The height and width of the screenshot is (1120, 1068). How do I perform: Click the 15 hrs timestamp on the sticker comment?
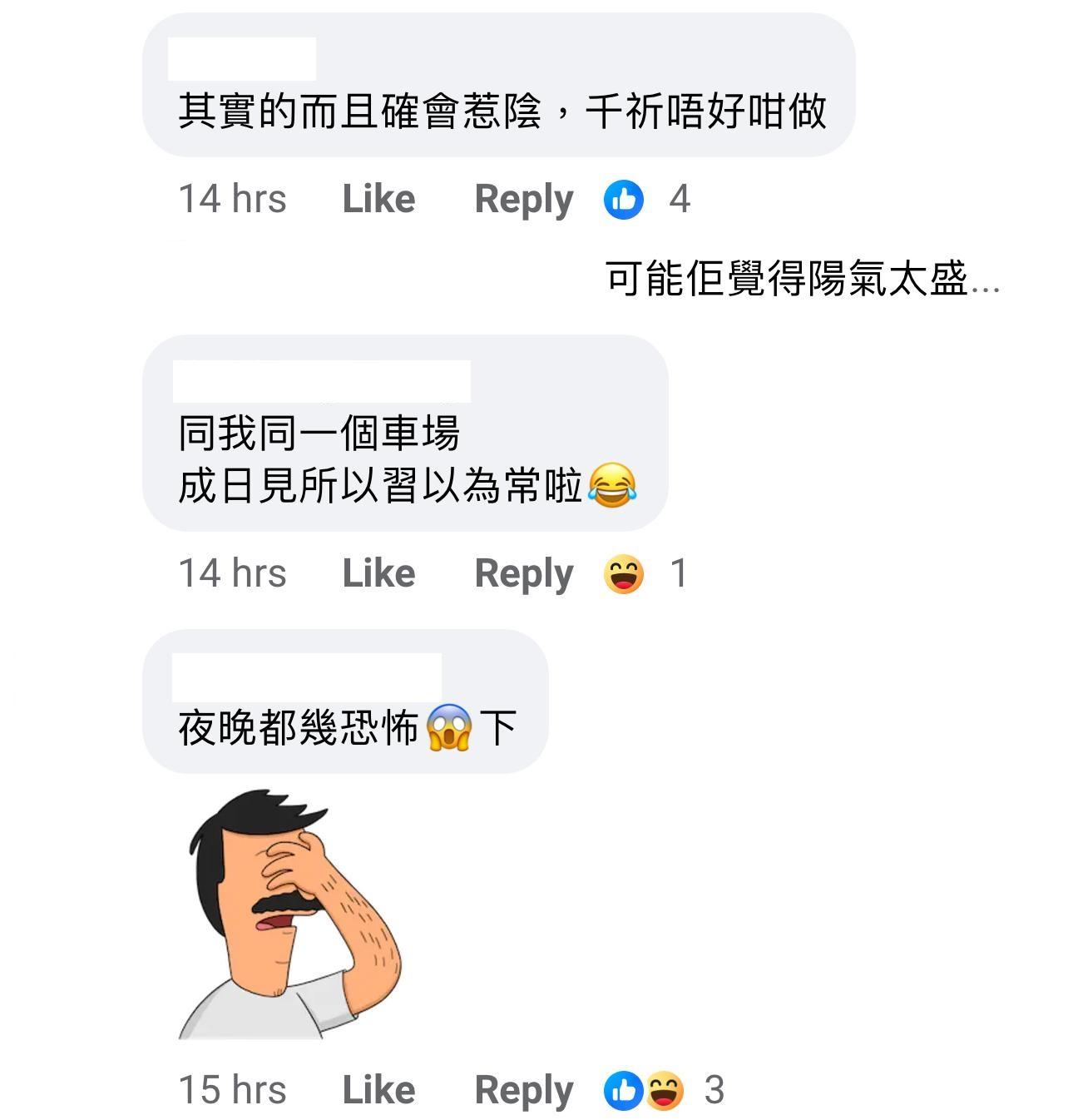coord(233,1088)
